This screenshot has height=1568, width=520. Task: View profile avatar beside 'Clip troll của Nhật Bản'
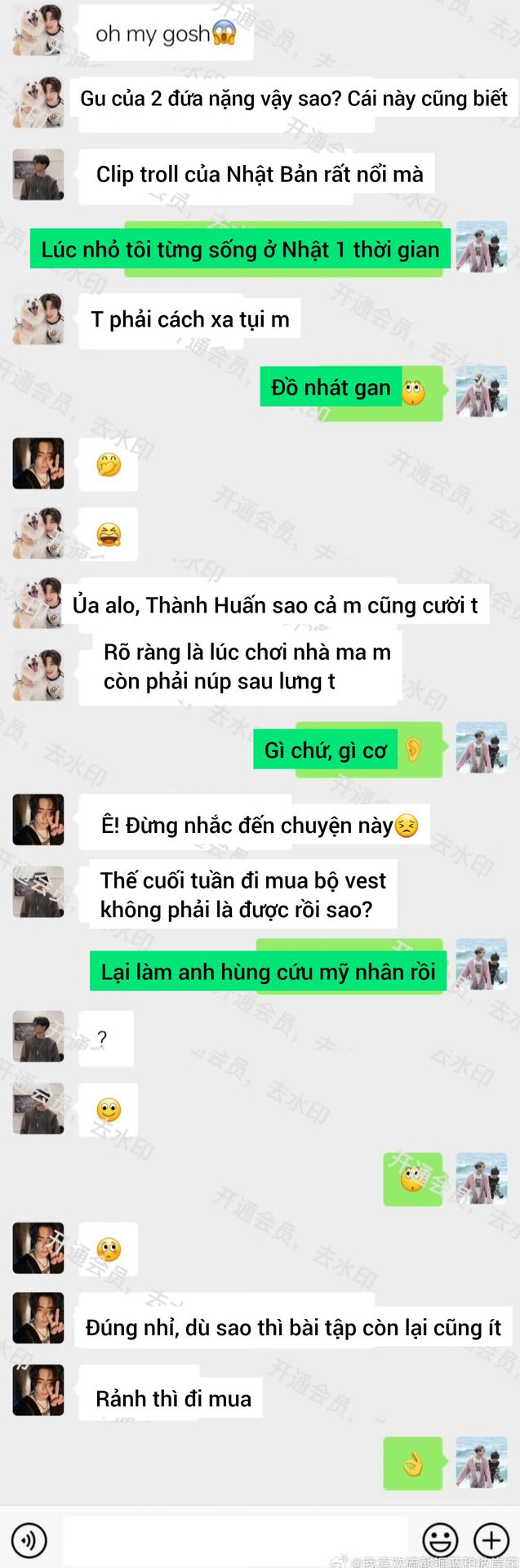pyautogui.click(x=38, y=175)
